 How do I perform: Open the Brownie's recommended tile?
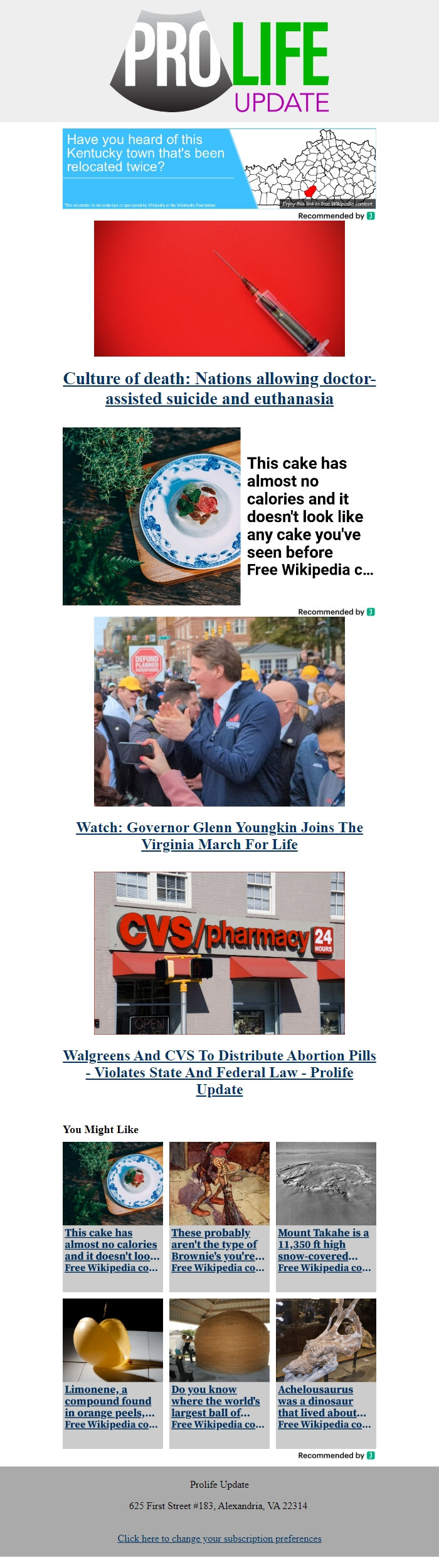coord(219,1215)
